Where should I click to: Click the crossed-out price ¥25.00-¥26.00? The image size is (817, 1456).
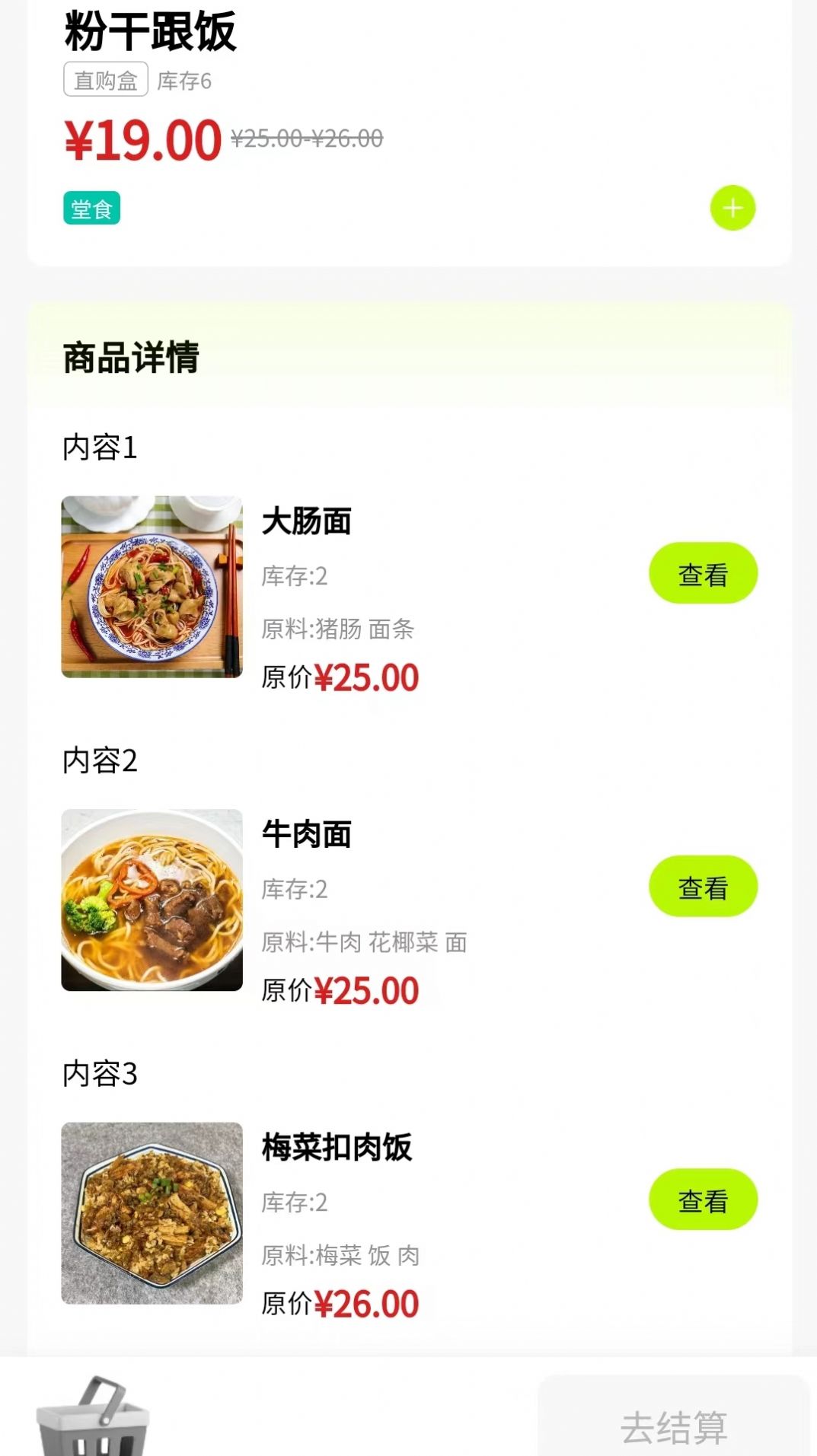click(x=308, y=139)
